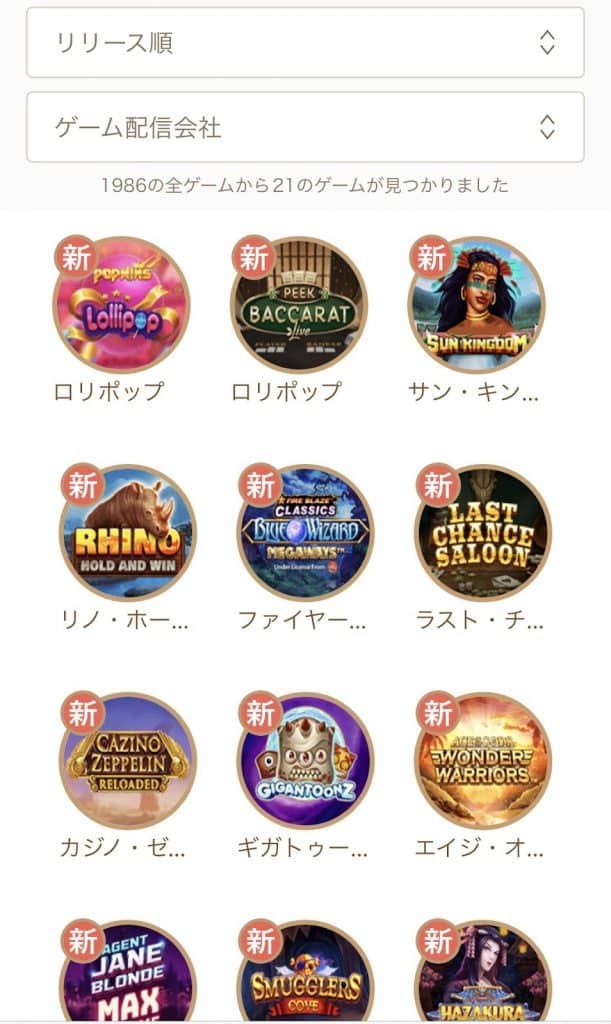
Task: Open the PopWins Lollipop game
Action: point(123,305)
